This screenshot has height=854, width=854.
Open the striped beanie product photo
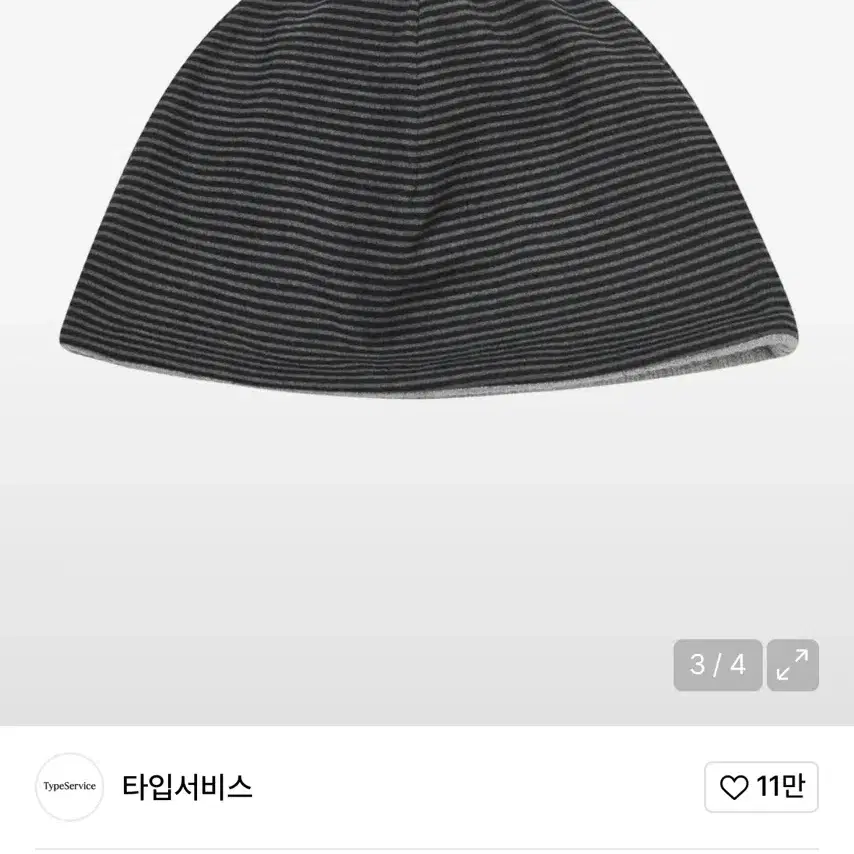tap(428, 200)
